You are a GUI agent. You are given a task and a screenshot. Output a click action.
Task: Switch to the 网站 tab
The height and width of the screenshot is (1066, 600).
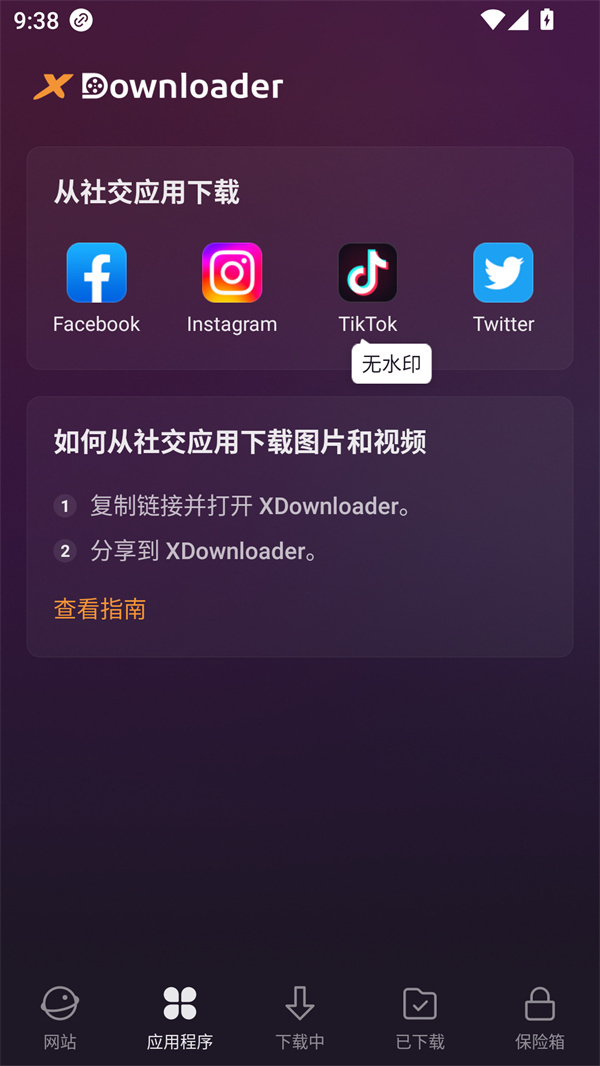pos(60,1017)
